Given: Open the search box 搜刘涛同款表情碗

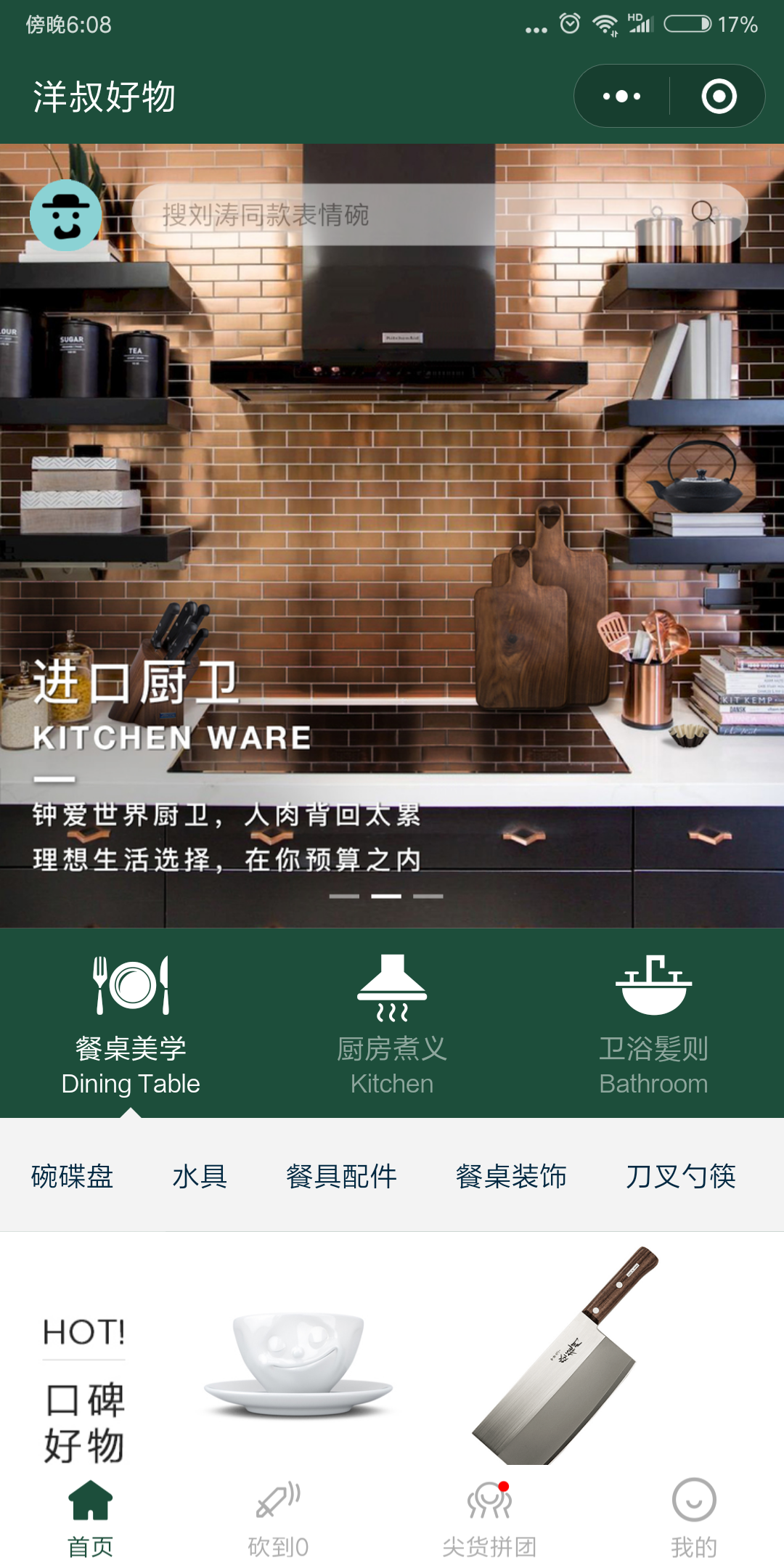Looking at the screenshot, I should 407,215.
